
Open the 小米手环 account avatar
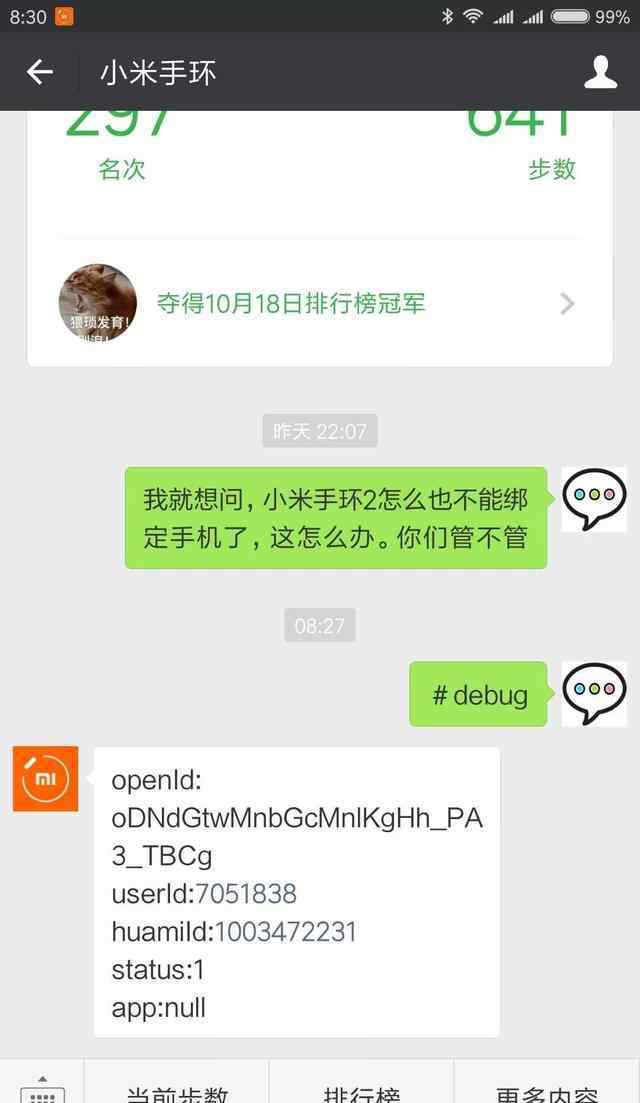pyautogui.click(x=45, y=778)
